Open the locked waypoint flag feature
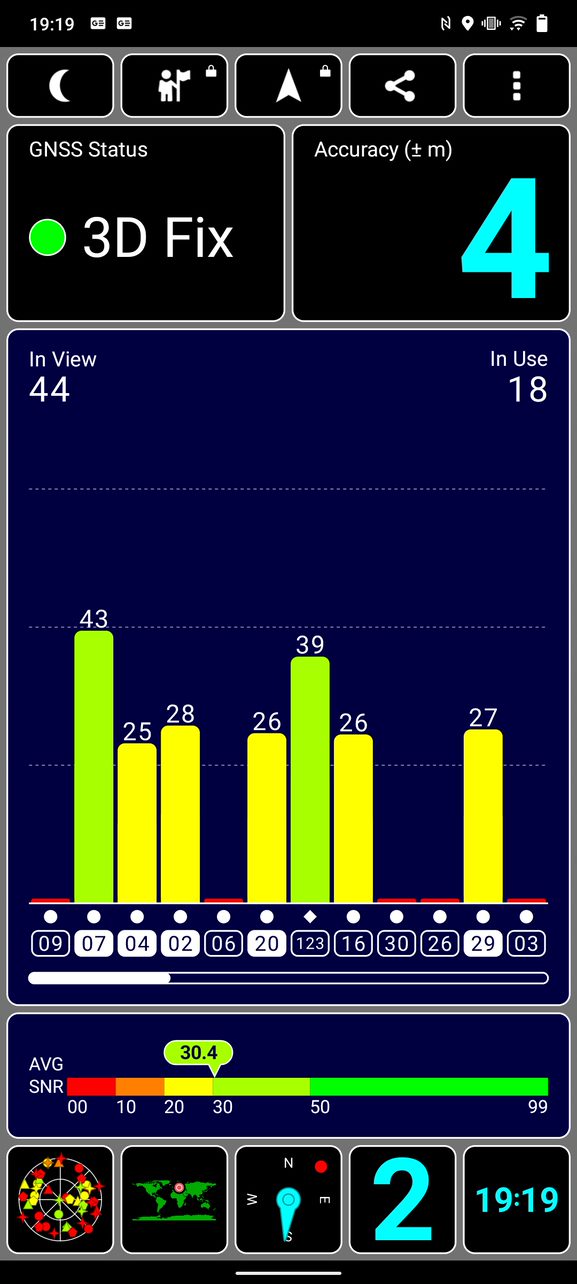Image resolution: width=577 pixels, height=1284 pixels. click(174, 86)
